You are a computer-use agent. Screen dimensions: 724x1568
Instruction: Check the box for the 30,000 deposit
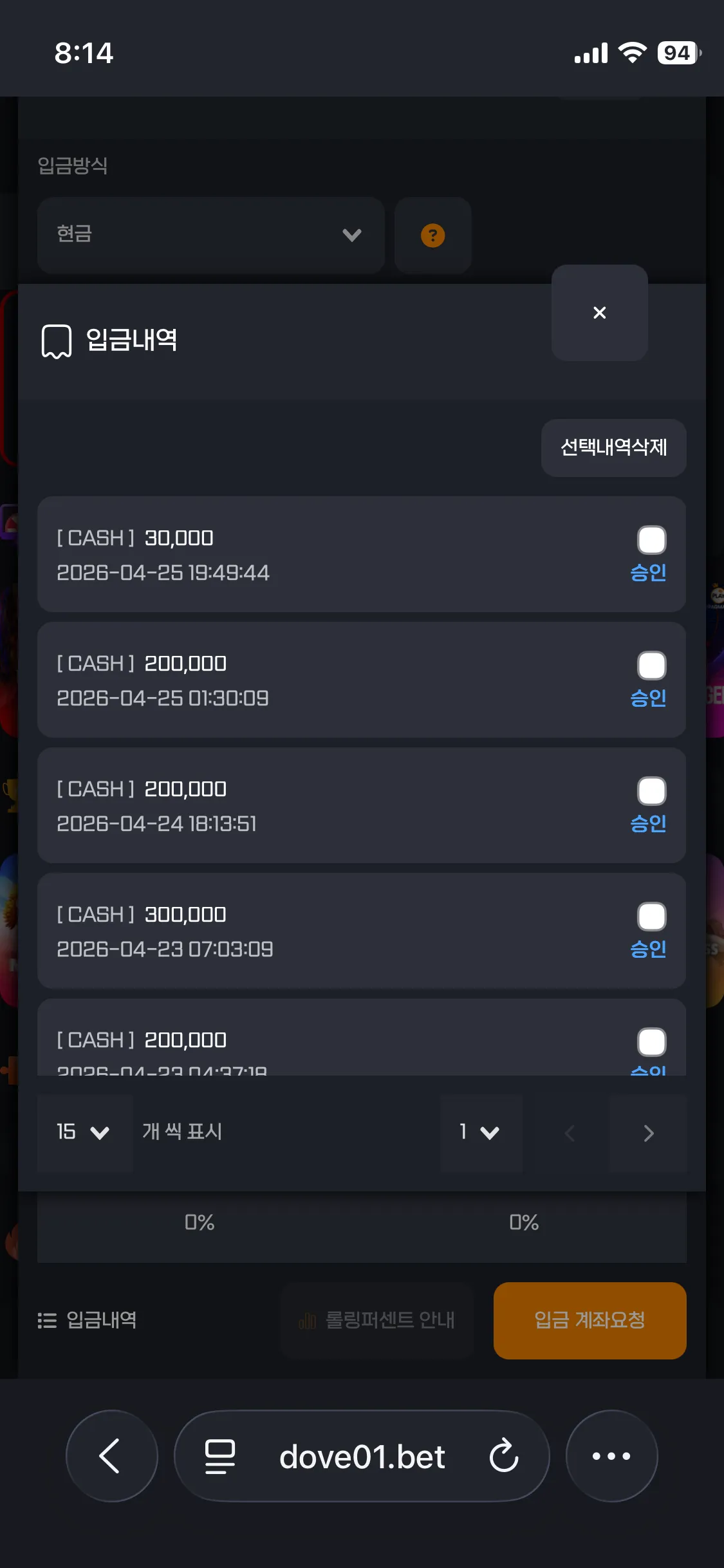[651, 540]
